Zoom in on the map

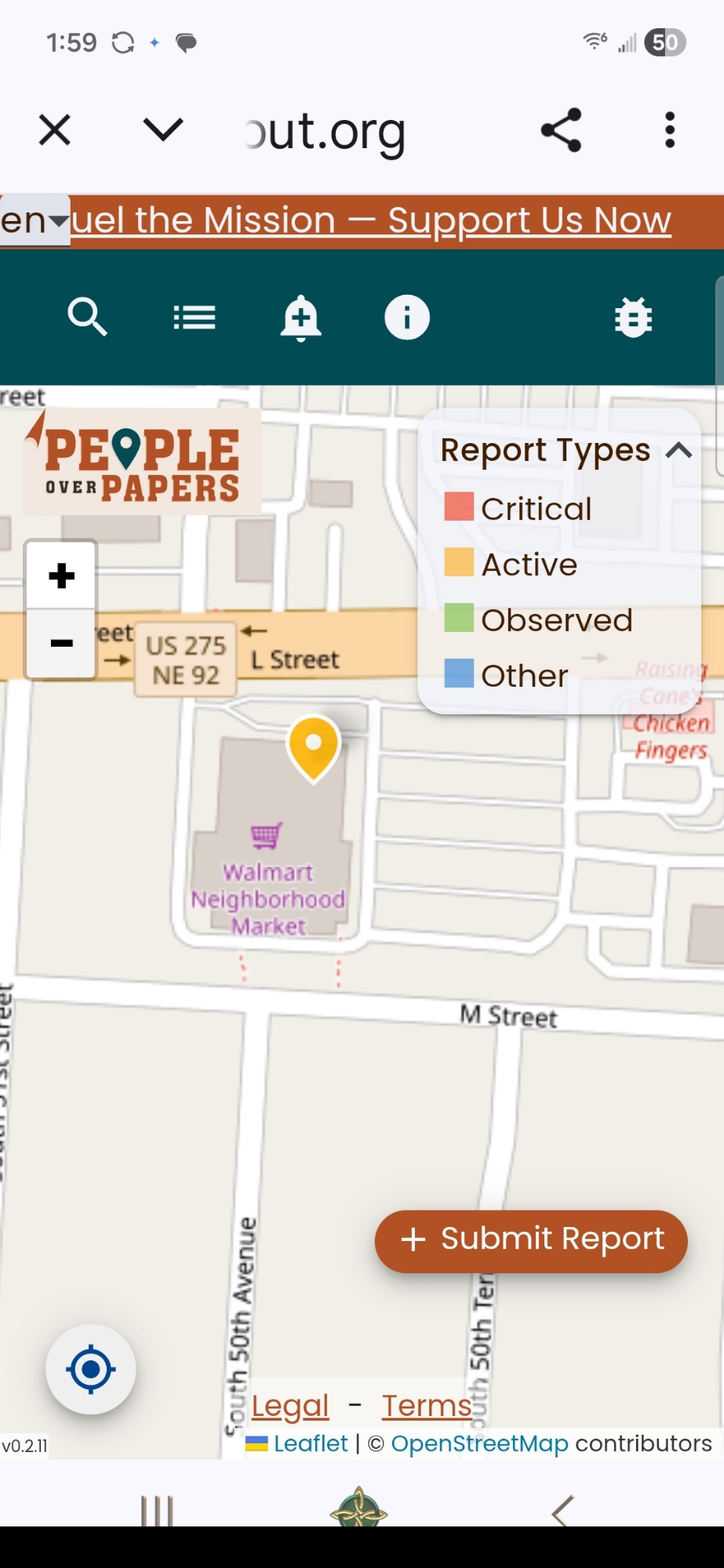(x=61, y=576)
